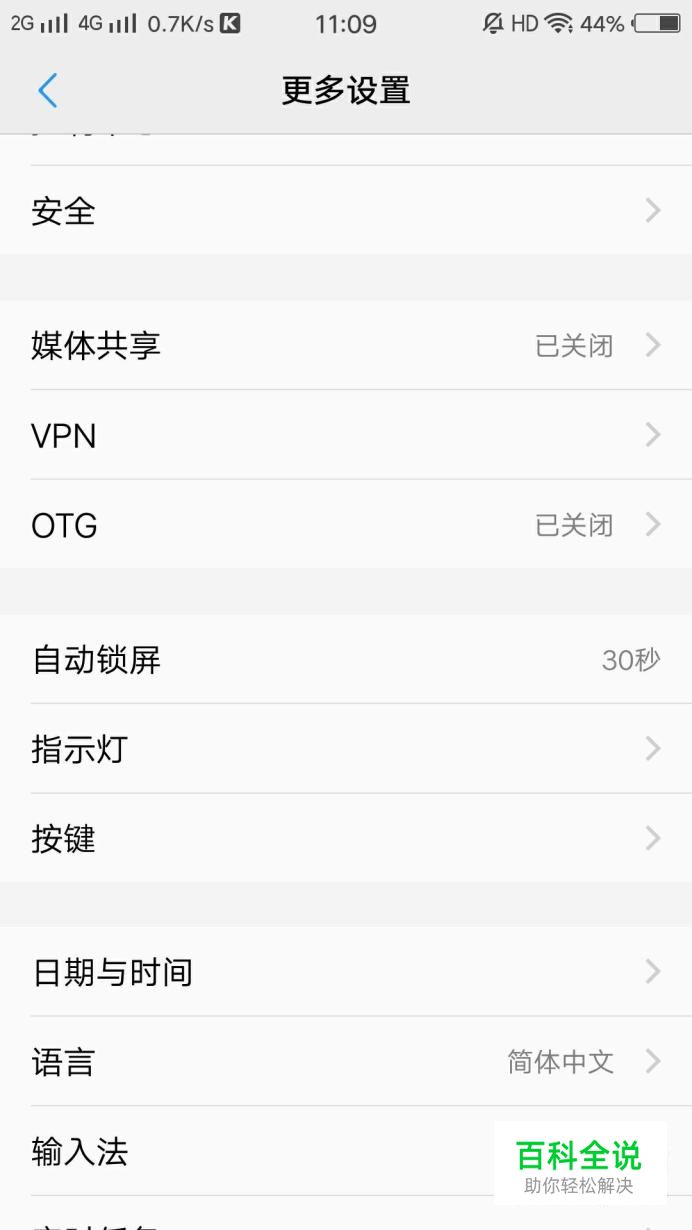Open 指示灯 settings
The height and width of the screenshot is (1230, 692).
point(346,748)
